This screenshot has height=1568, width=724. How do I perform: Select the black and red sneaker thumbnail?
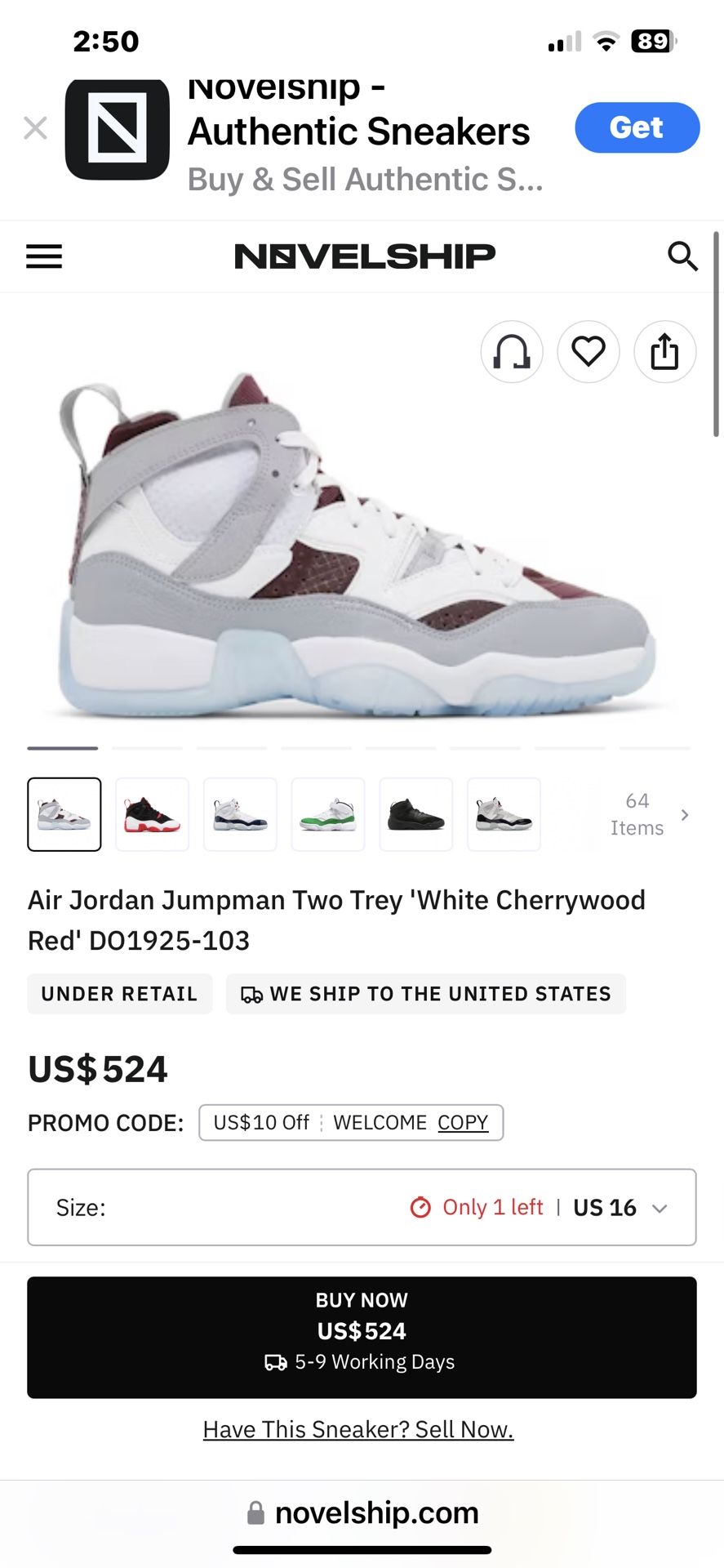click(x=152, y=814)
